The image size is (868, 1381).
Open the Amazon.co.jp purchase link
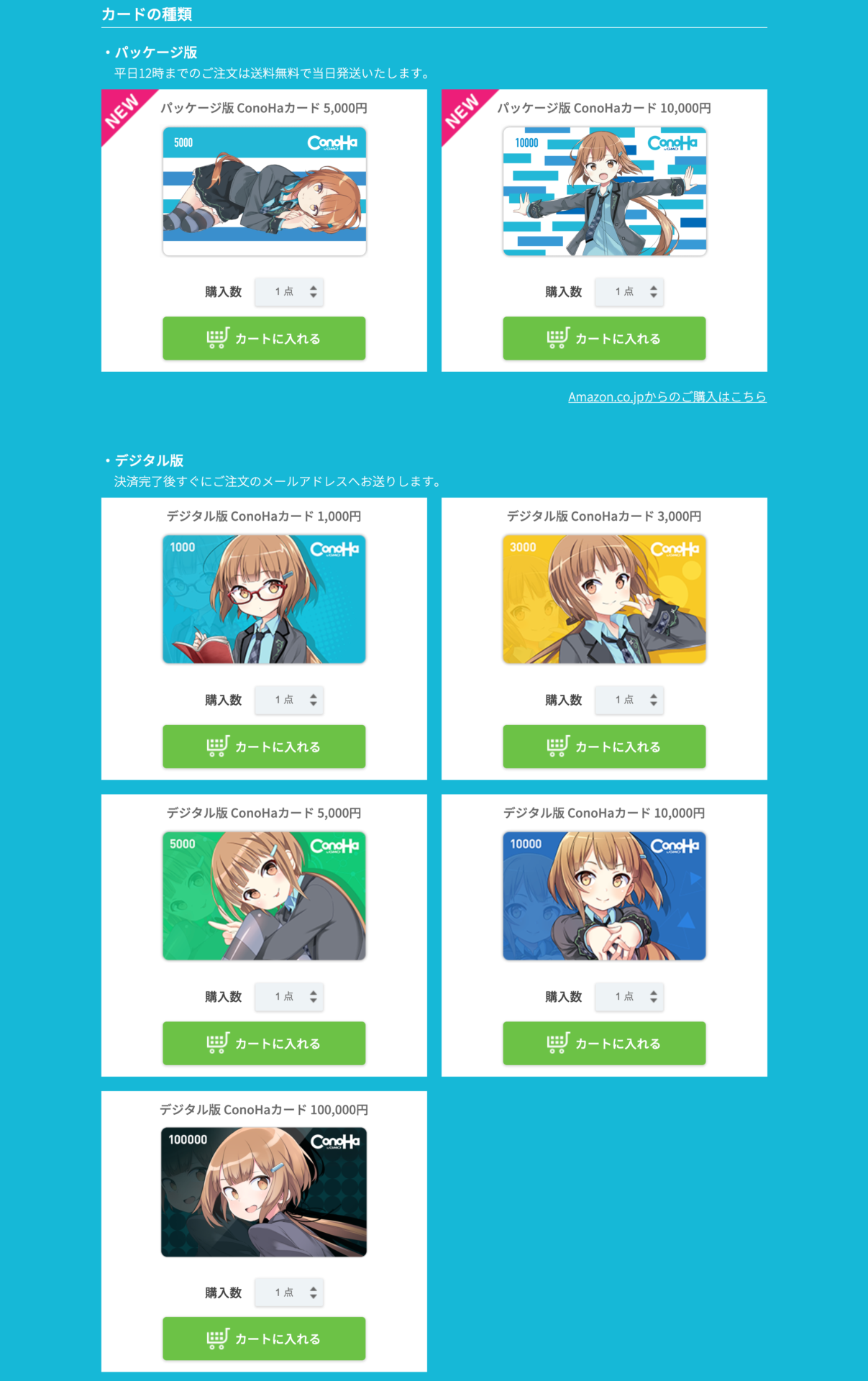click(x=667, y=396)
